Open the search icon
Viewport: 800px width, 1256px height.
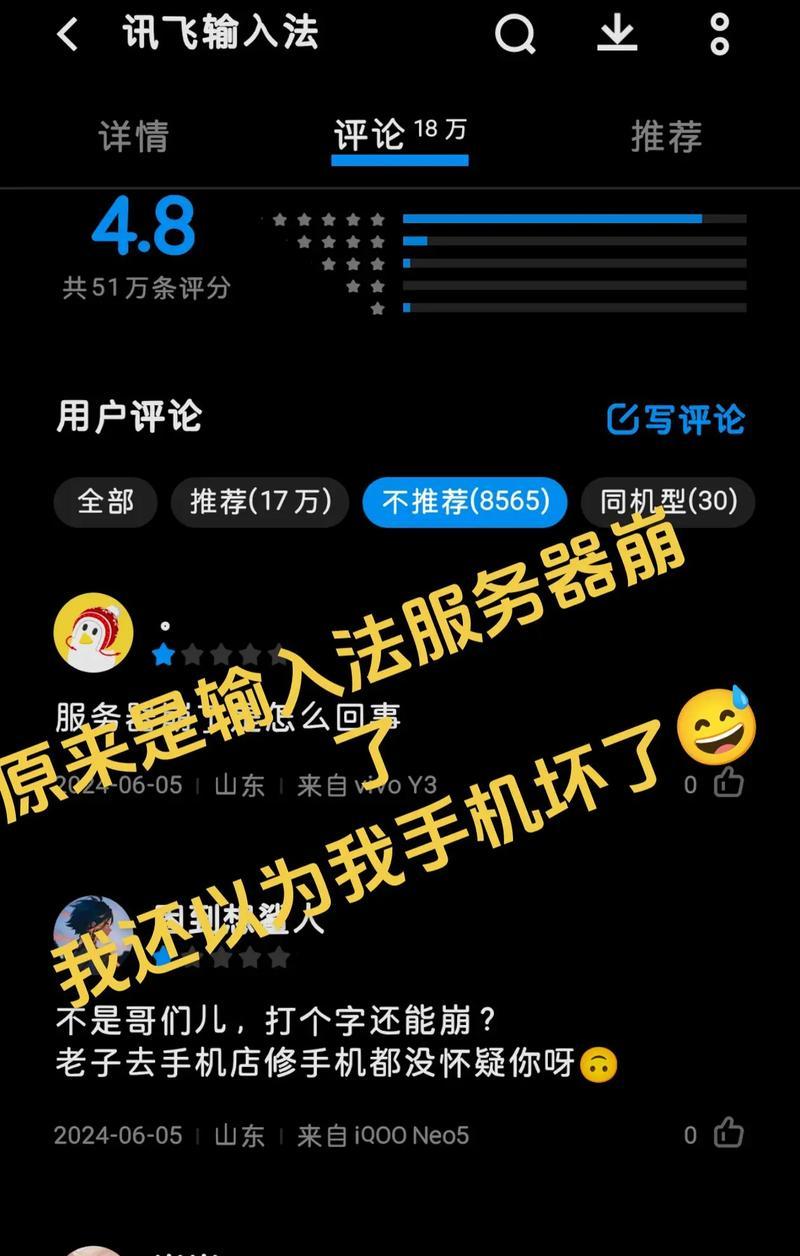point(515,35)
